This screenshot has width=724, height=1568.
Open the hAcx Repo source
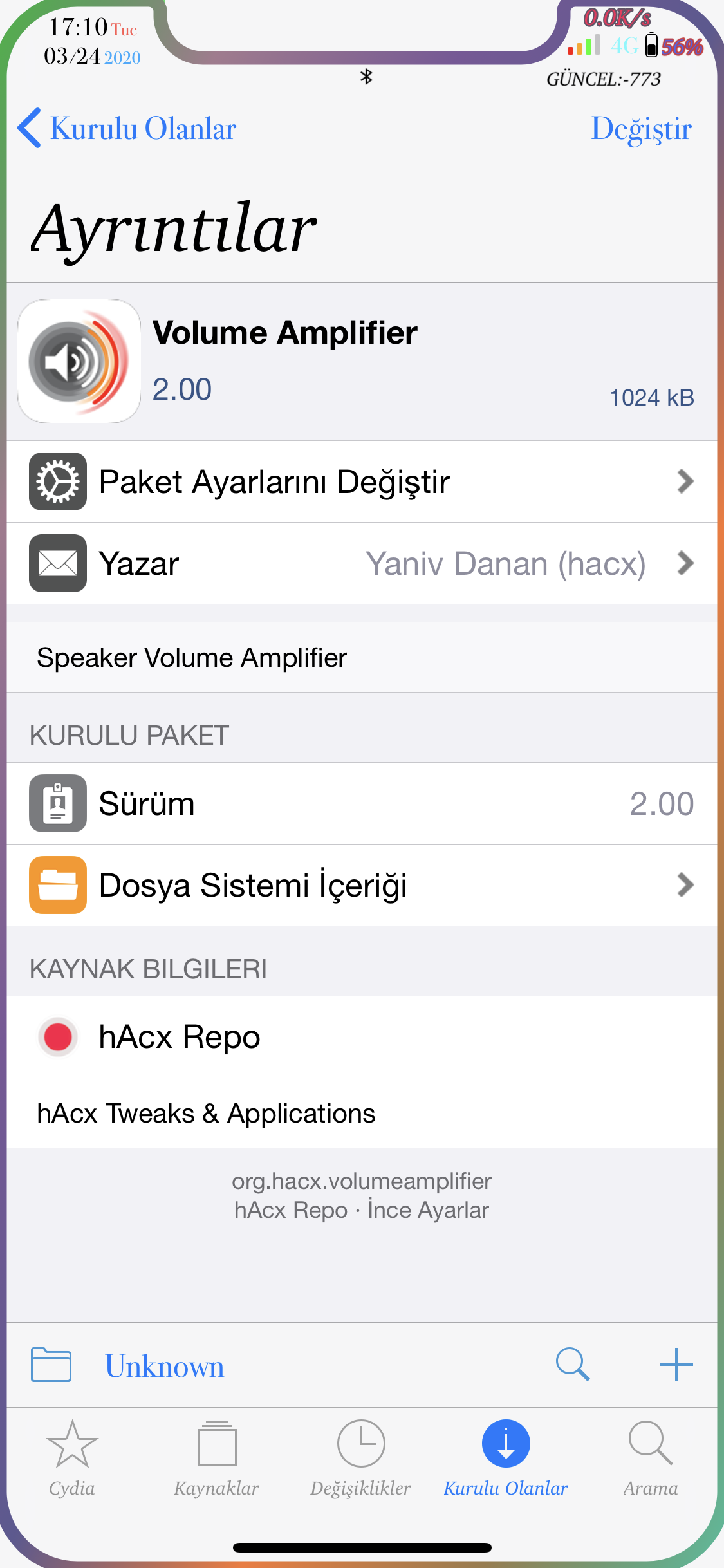362,1037
